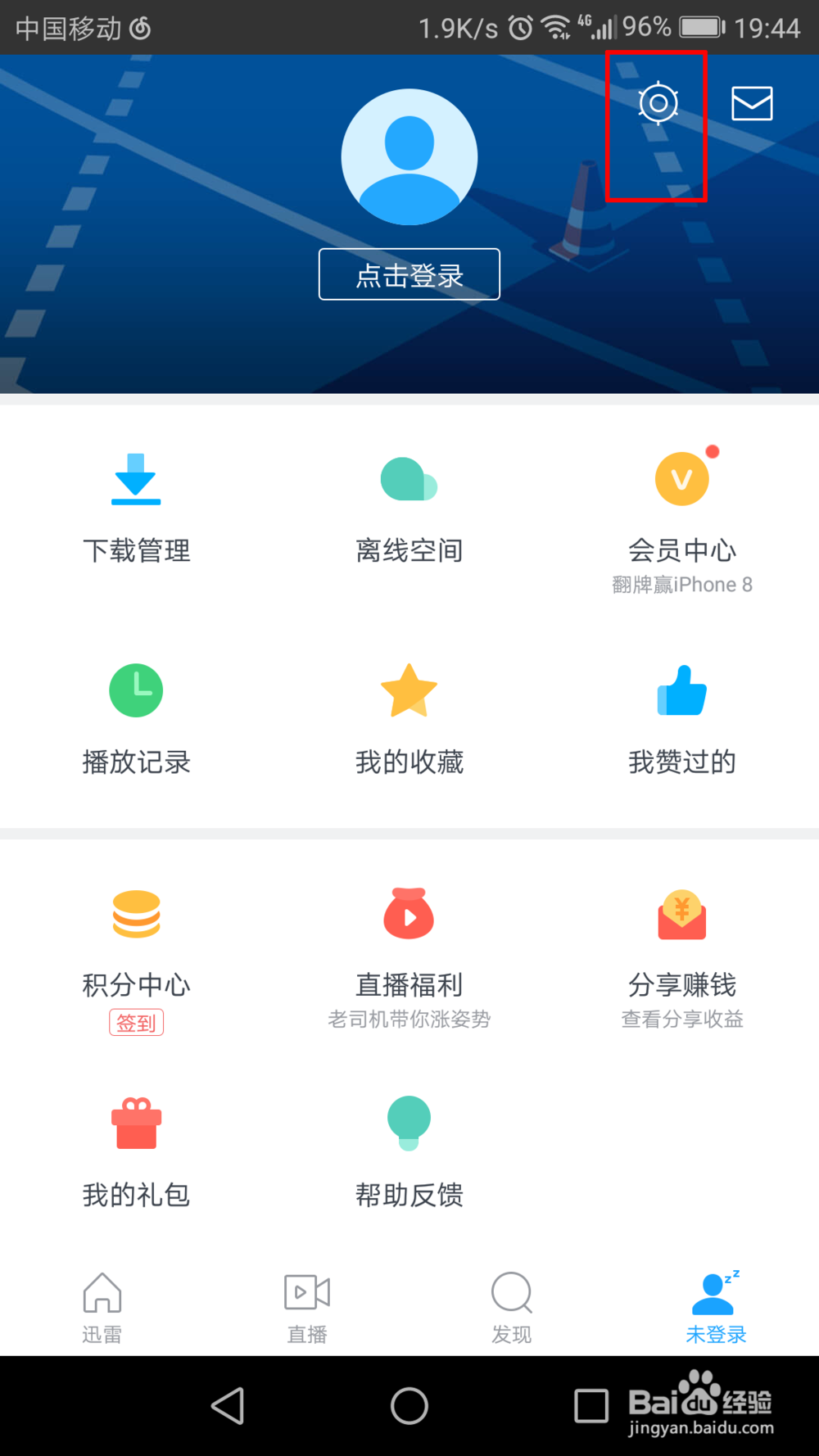The width and height of the screenshot is (819, 1456).
Task: Open 下载管理 download manager
Action: [136, 508]
